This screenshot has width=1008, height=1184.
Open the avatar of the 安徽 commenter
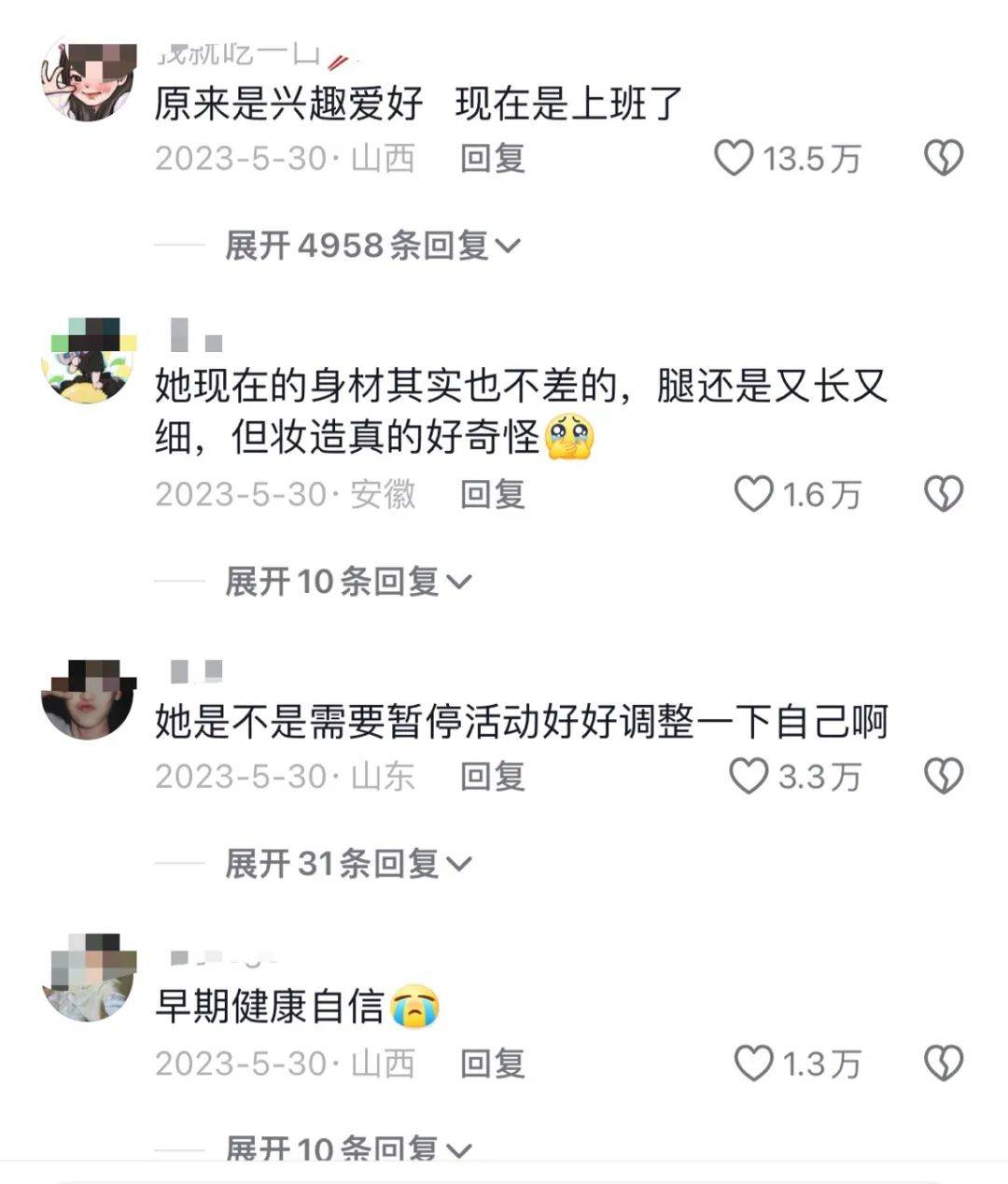click(x=89, y=361)
